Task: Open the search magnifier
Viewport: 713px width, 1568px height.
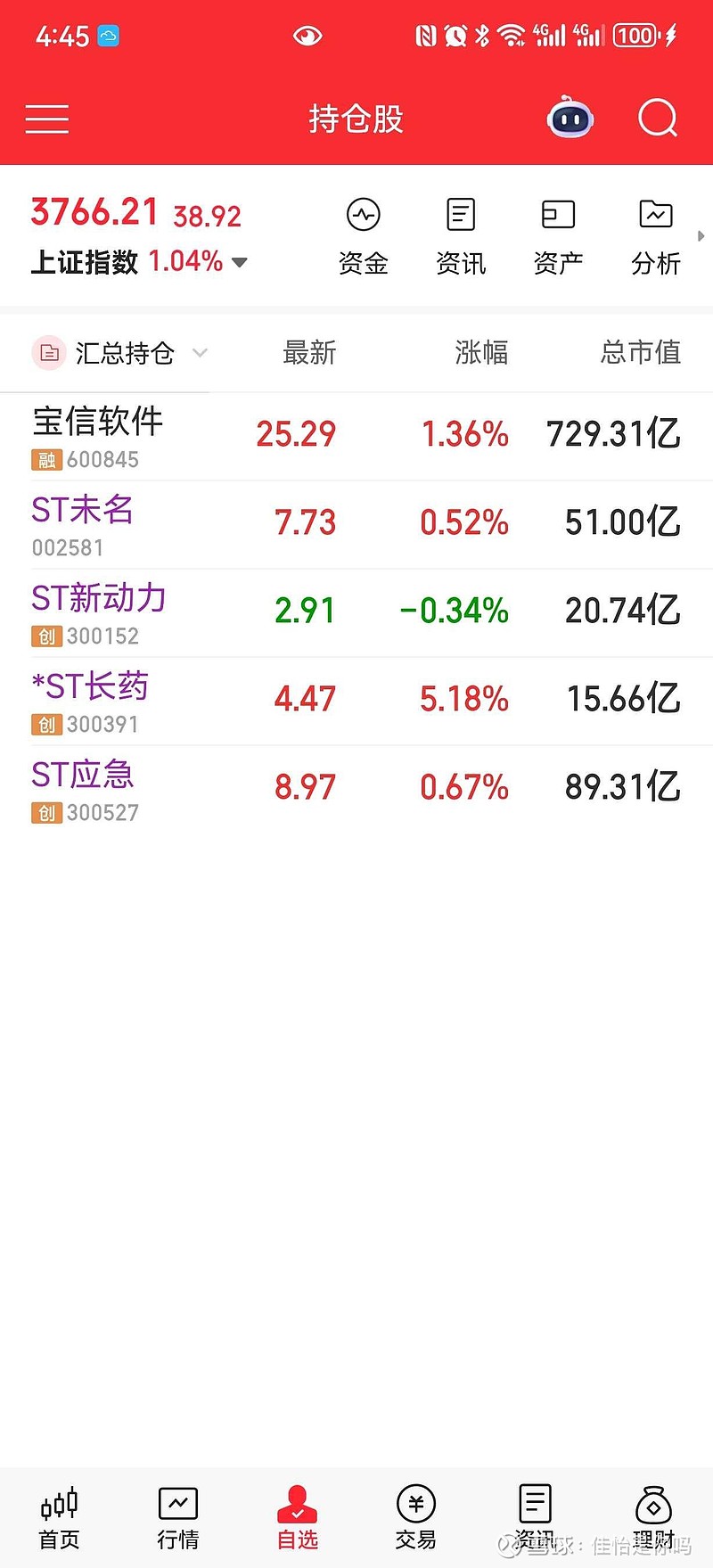Action: tap(658, 118)
